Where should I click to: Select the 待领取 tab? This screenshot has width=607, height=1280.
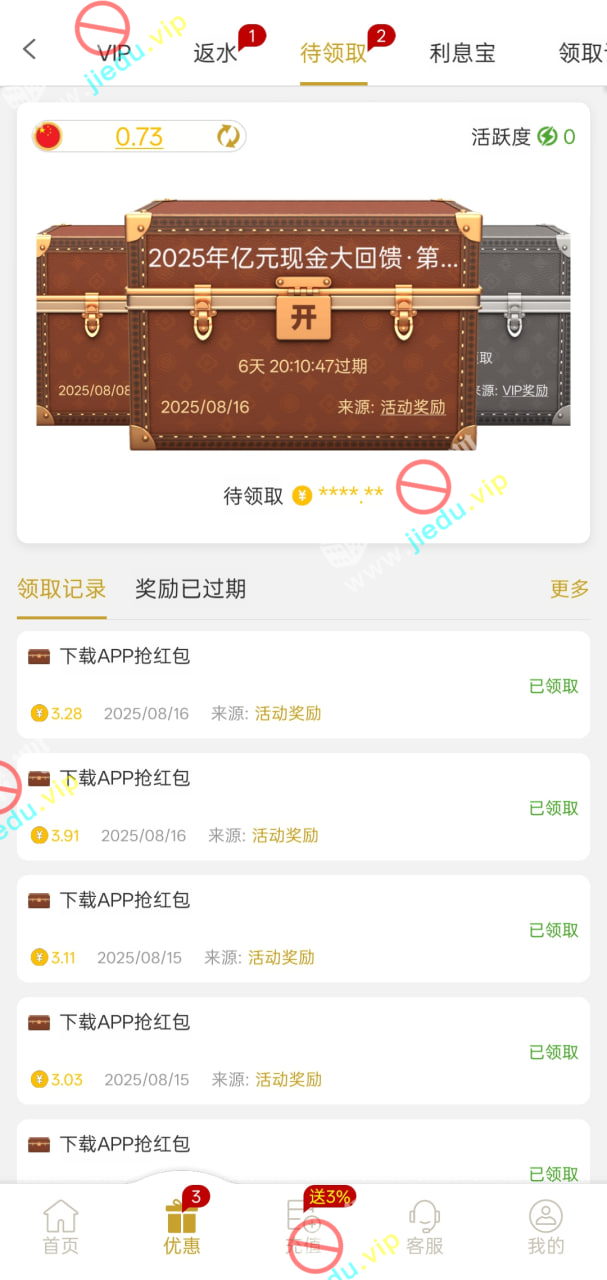(333, 53)
